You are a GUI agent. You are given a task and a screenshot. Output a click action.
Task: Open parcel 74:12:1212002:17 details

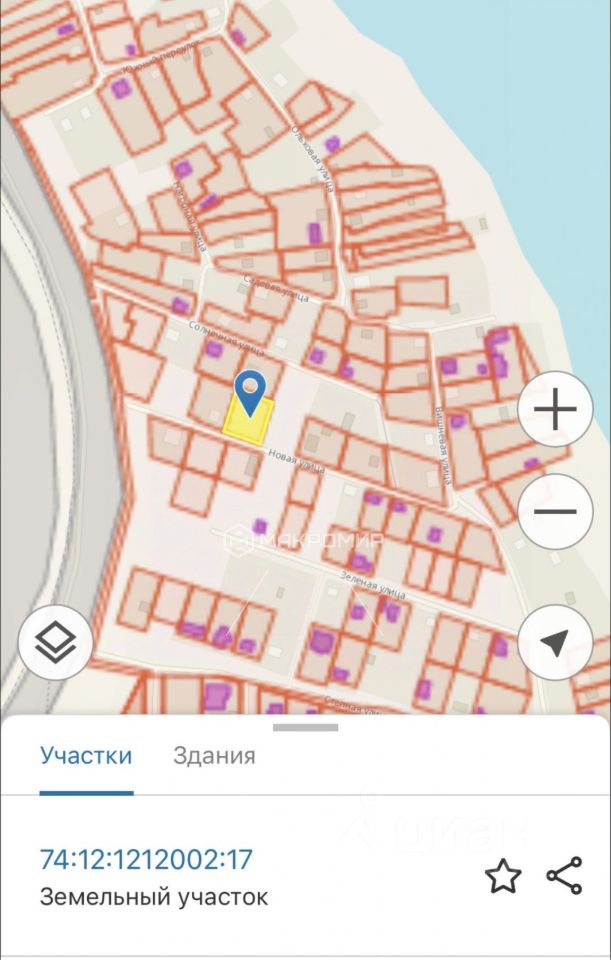[146, 859]
